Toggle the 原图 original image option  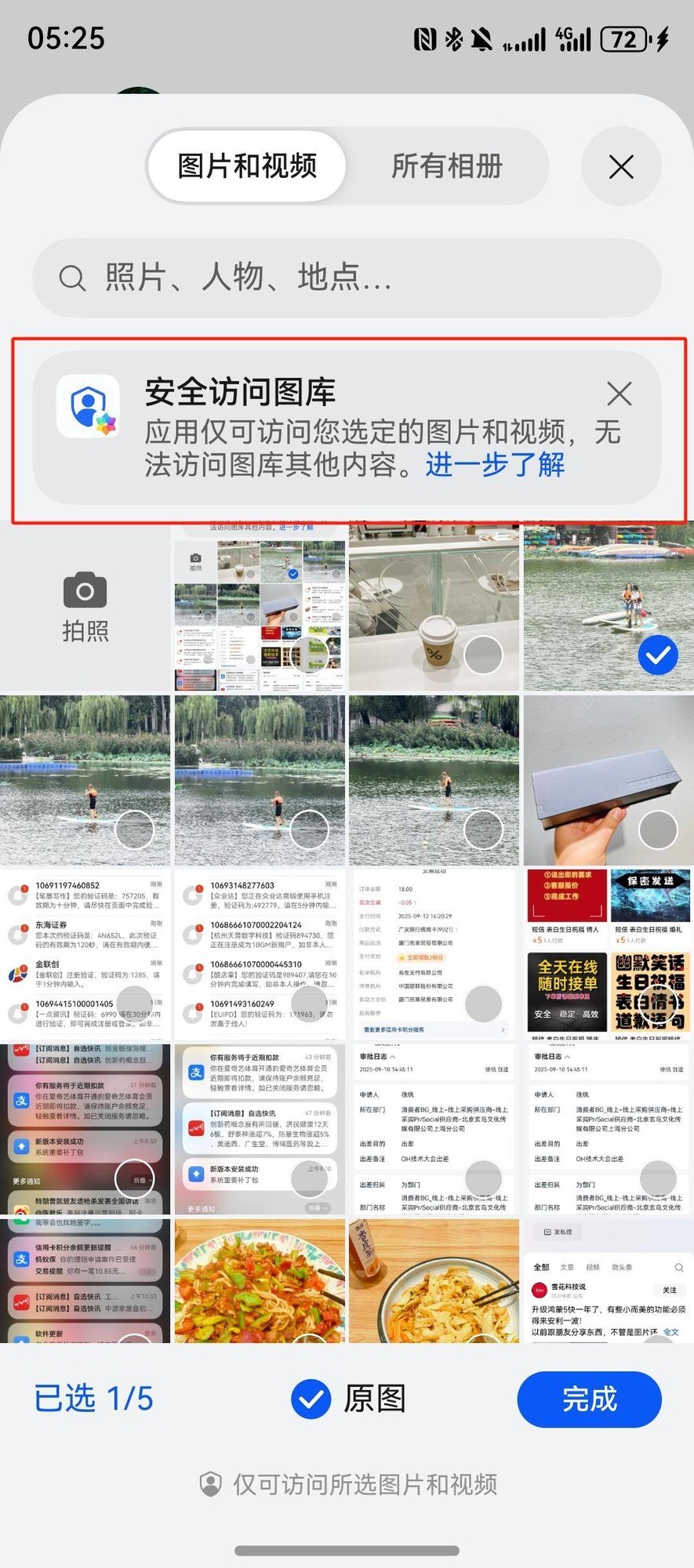click(311, 1399)
